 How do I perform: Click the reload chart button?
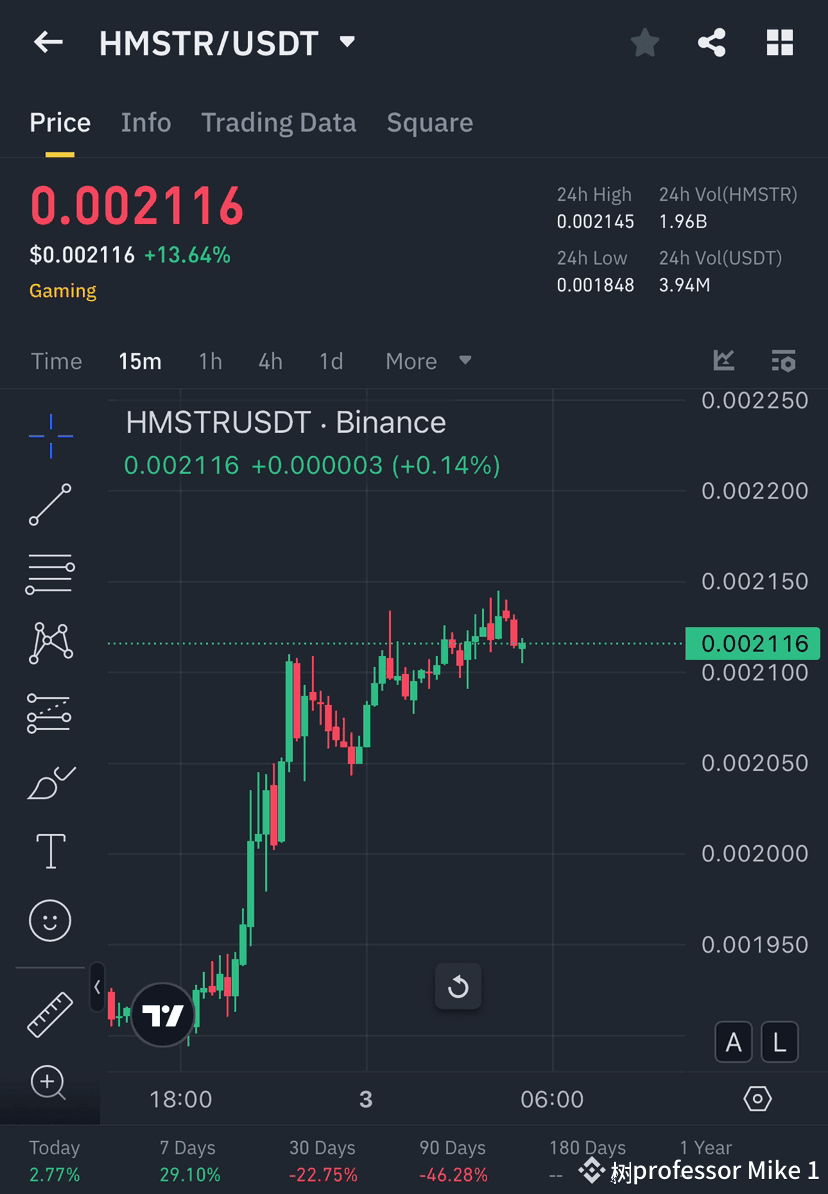tap(458, 986)
